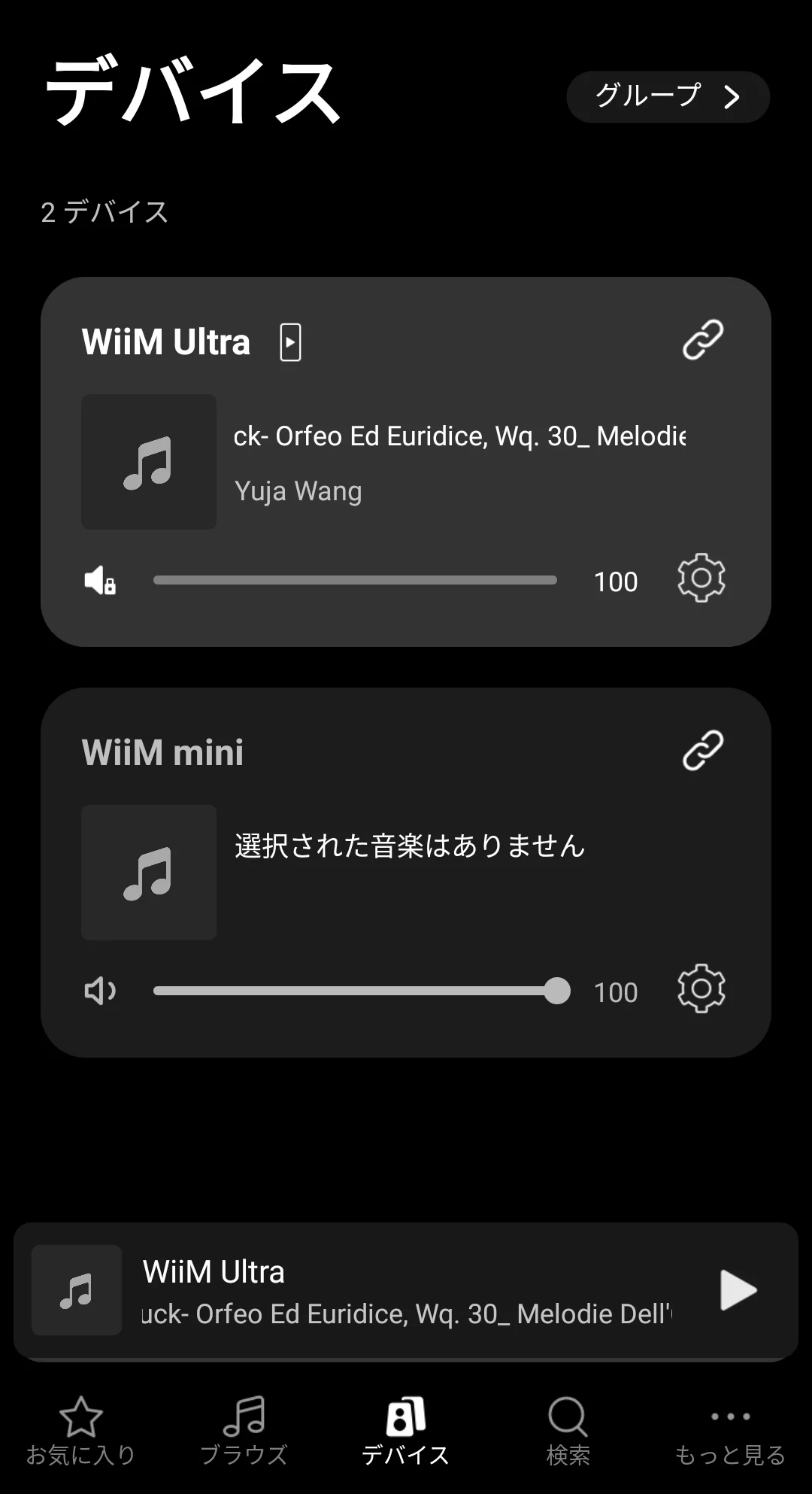This screenshot has height=1494, width=812.
Task: Tap the link icon on WiiM Ultra
Action: click(x=702, y=340)
